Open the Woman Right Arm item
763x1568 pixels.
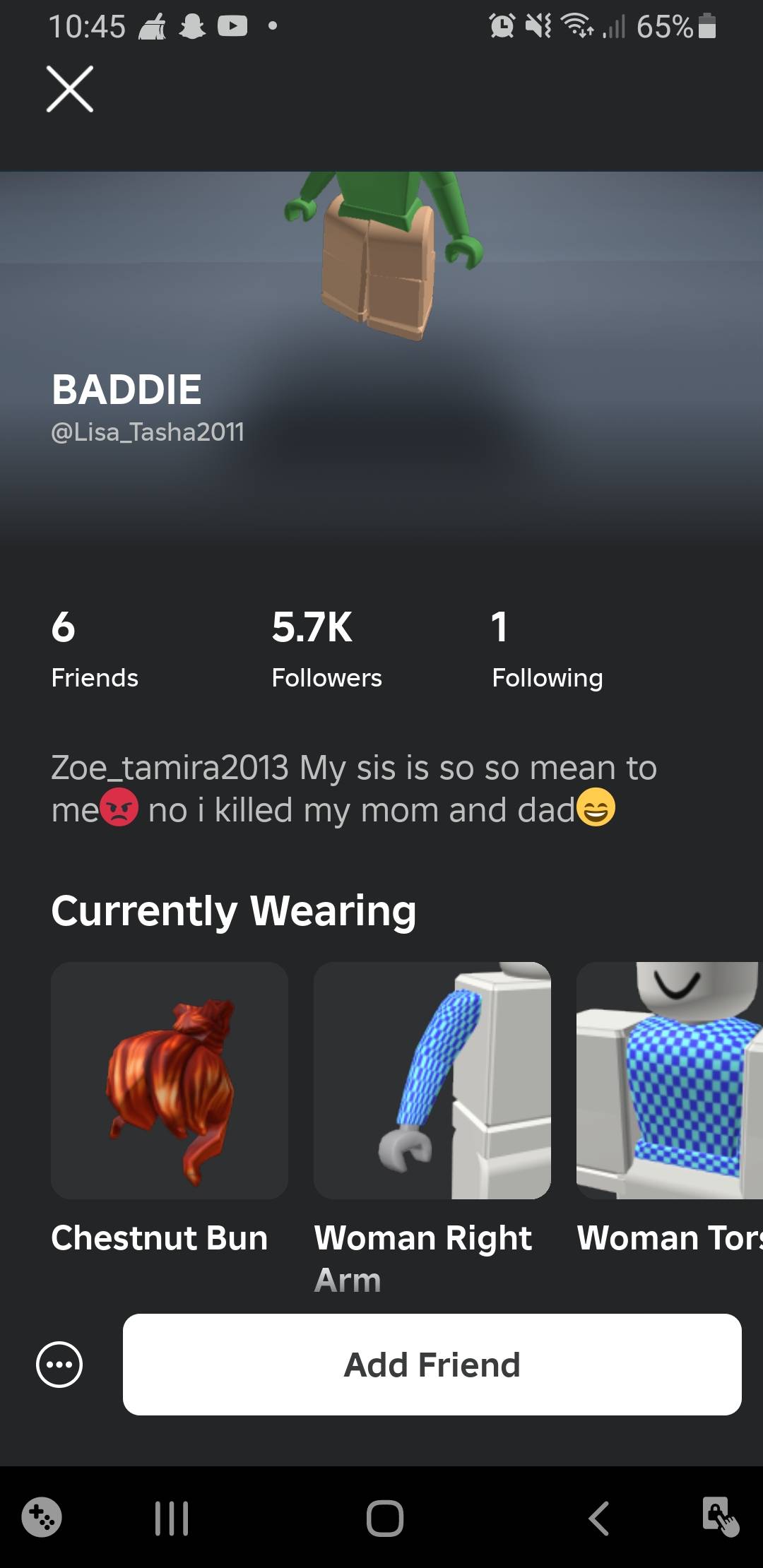432,1081
